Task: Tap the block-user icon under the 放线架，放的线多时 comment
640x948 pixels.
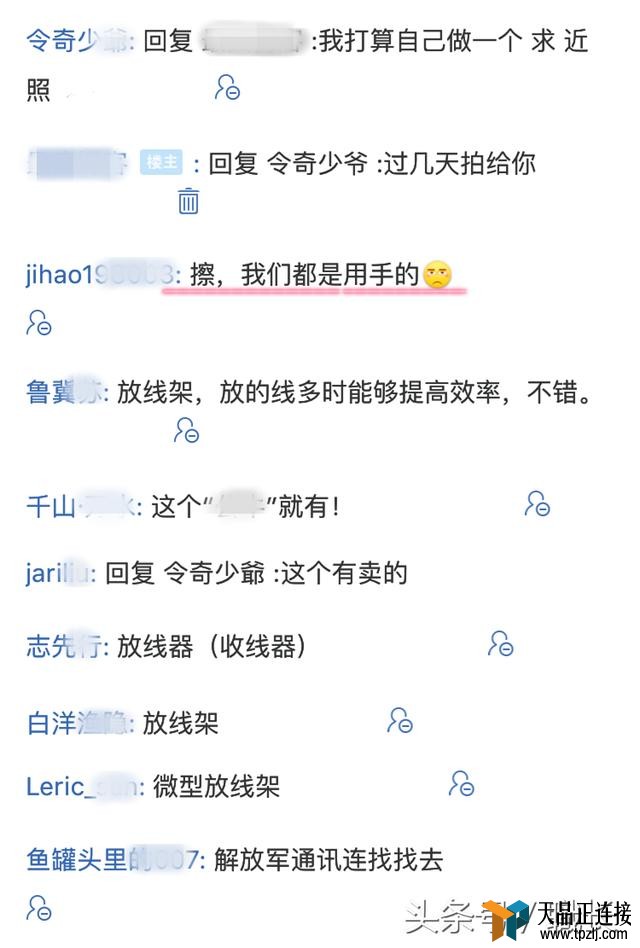Action: coord(186,430)
